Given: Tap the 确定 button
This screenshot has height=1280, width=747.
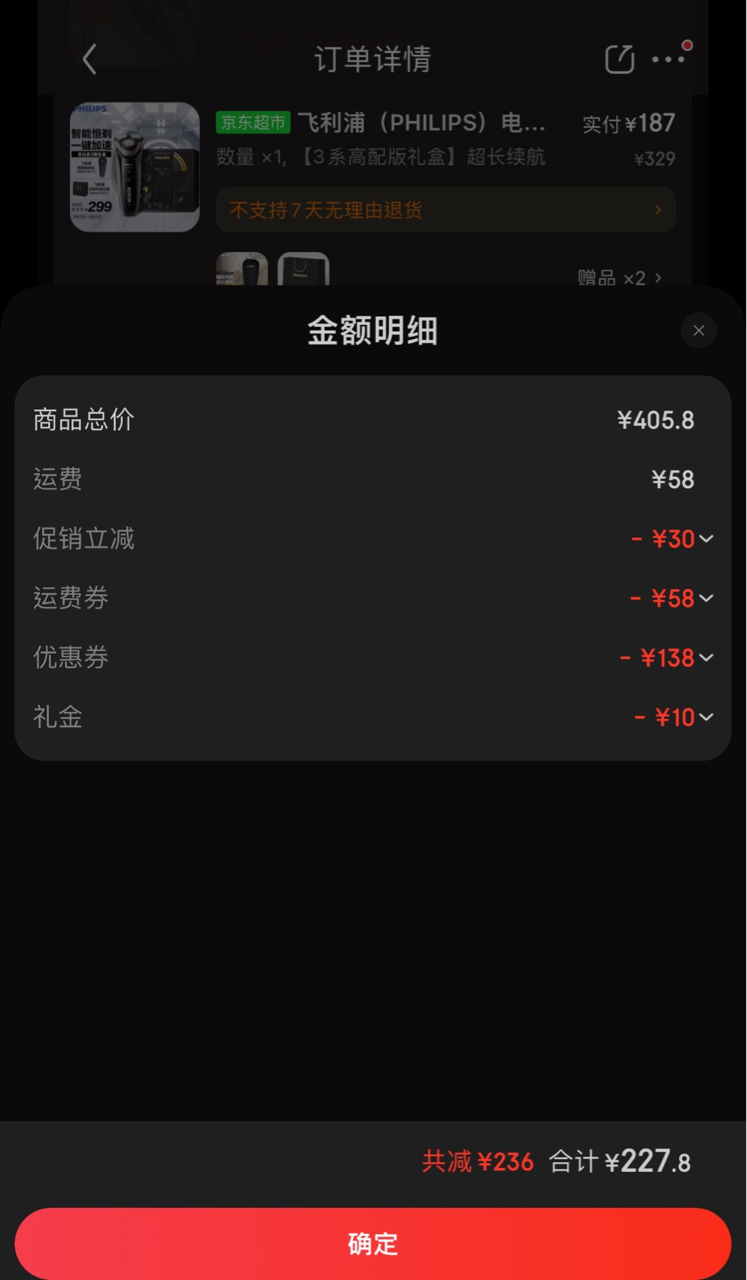Looking at the screenshot, I should (373, 1243).
